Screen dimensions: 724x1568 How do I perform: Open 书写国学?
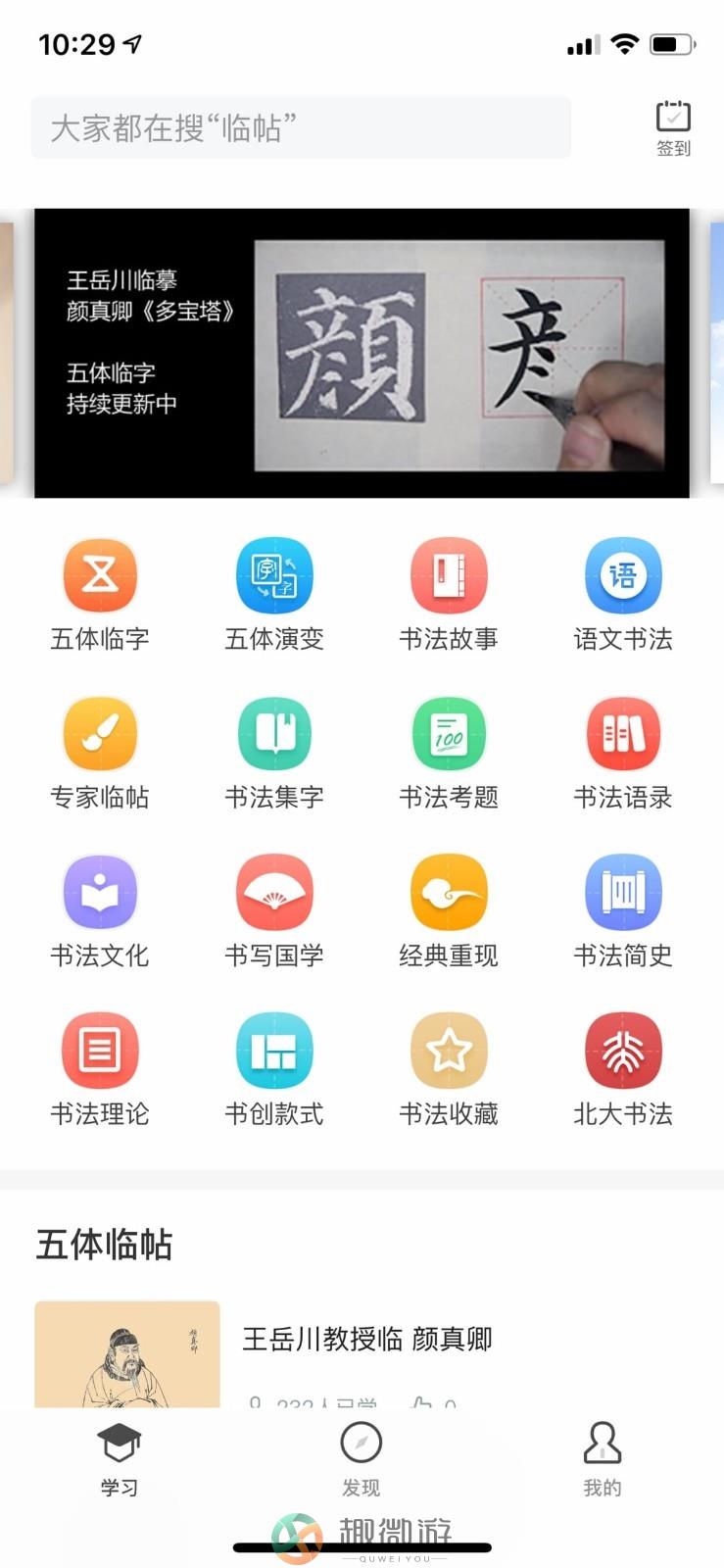click(274, 911)
